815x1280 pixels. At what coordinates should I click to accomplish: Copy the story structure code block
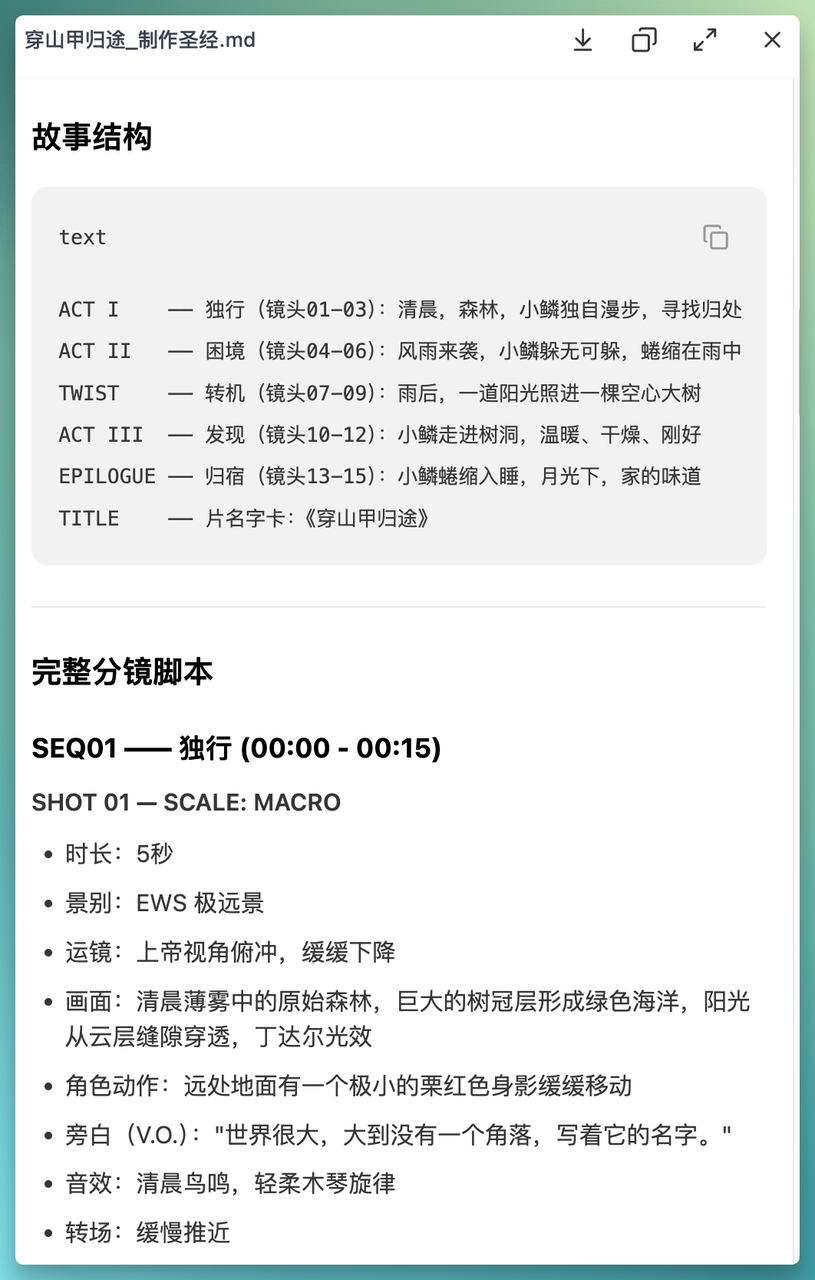pyautogui.click(x=715, y=237)
